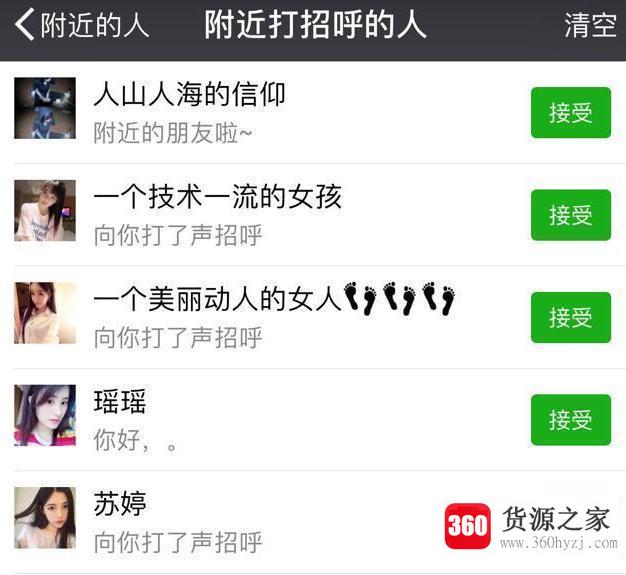Accept greeting from 人山人海的信仰
Screen dimensions: 626x575
click(x=570, y=113)
